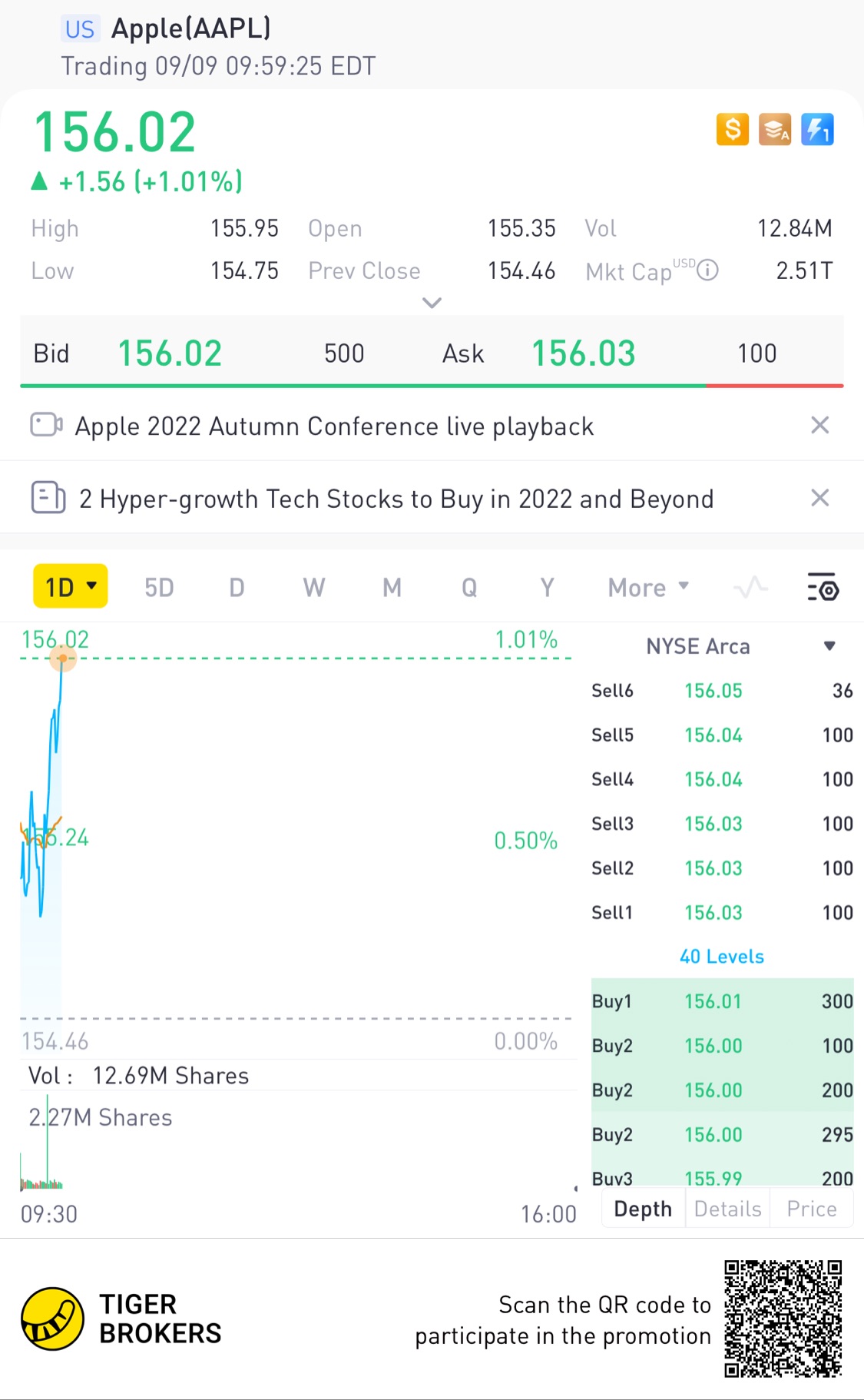Switch to the Y yearly chart
This screenshot has width=864, height=1400.
[x=547, y=588]
